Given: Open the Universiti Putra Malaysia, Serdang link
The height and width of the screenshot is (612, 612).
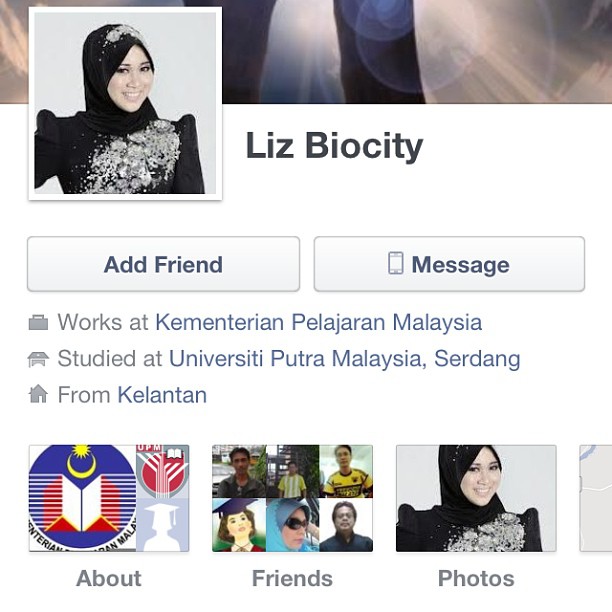Looking at the screenshot, I should pyautogui.click(x=344, y=359).
